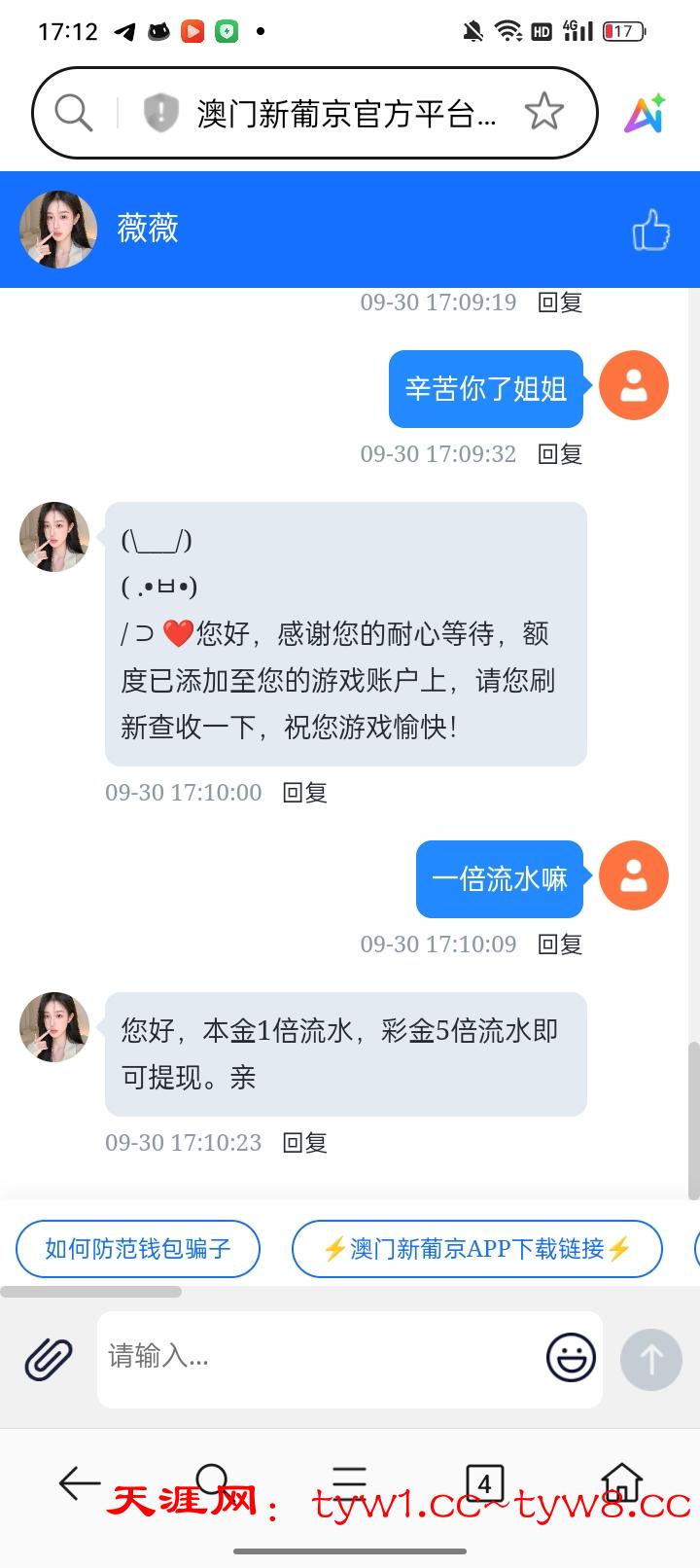
Task: Open the browser tab switcher showing 4
Action: 484,1484
